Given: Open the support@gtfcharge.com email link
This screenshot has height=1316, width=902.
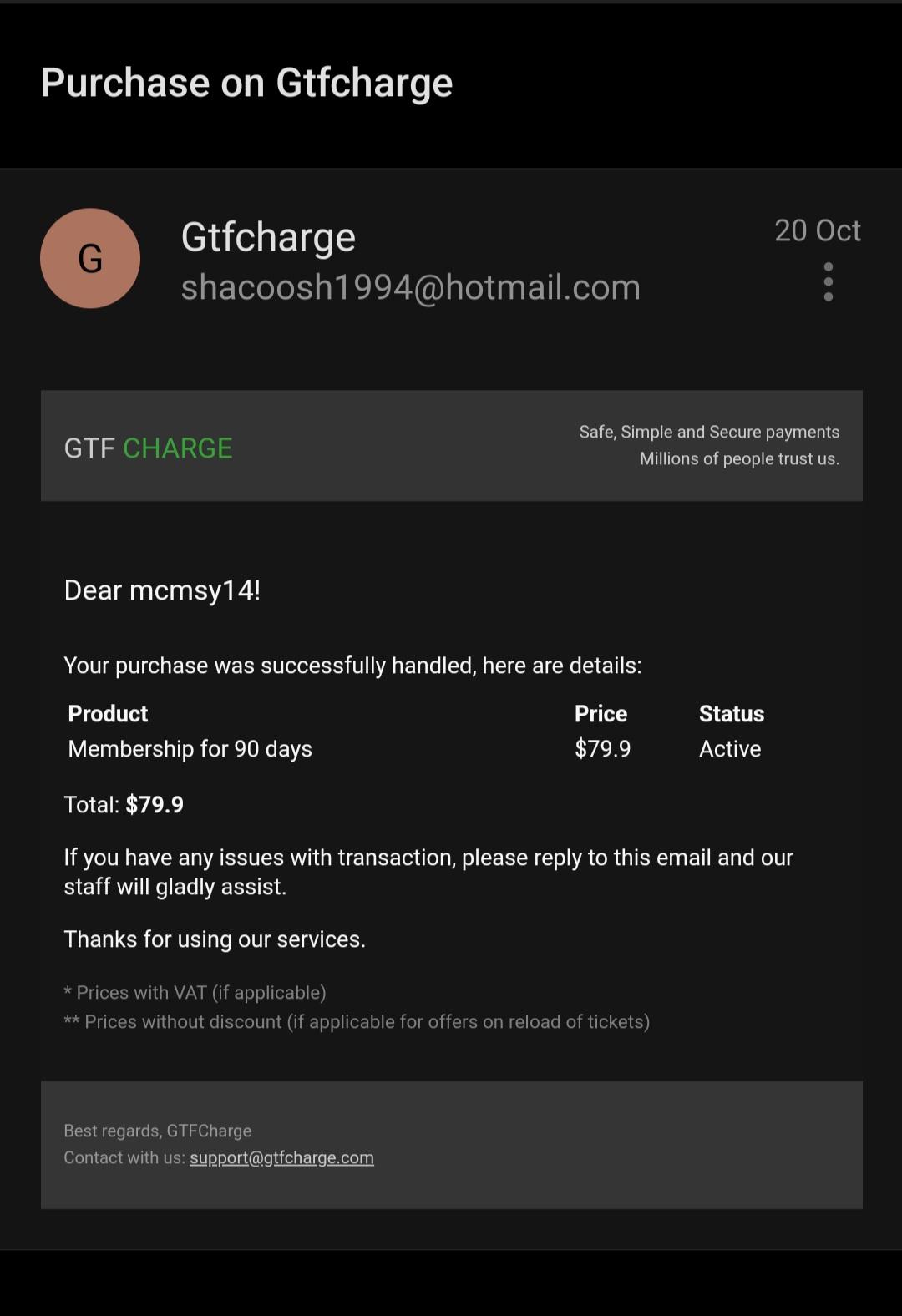Looking at the screenshot, I should pyautogui.click(x=281, y=1157).
